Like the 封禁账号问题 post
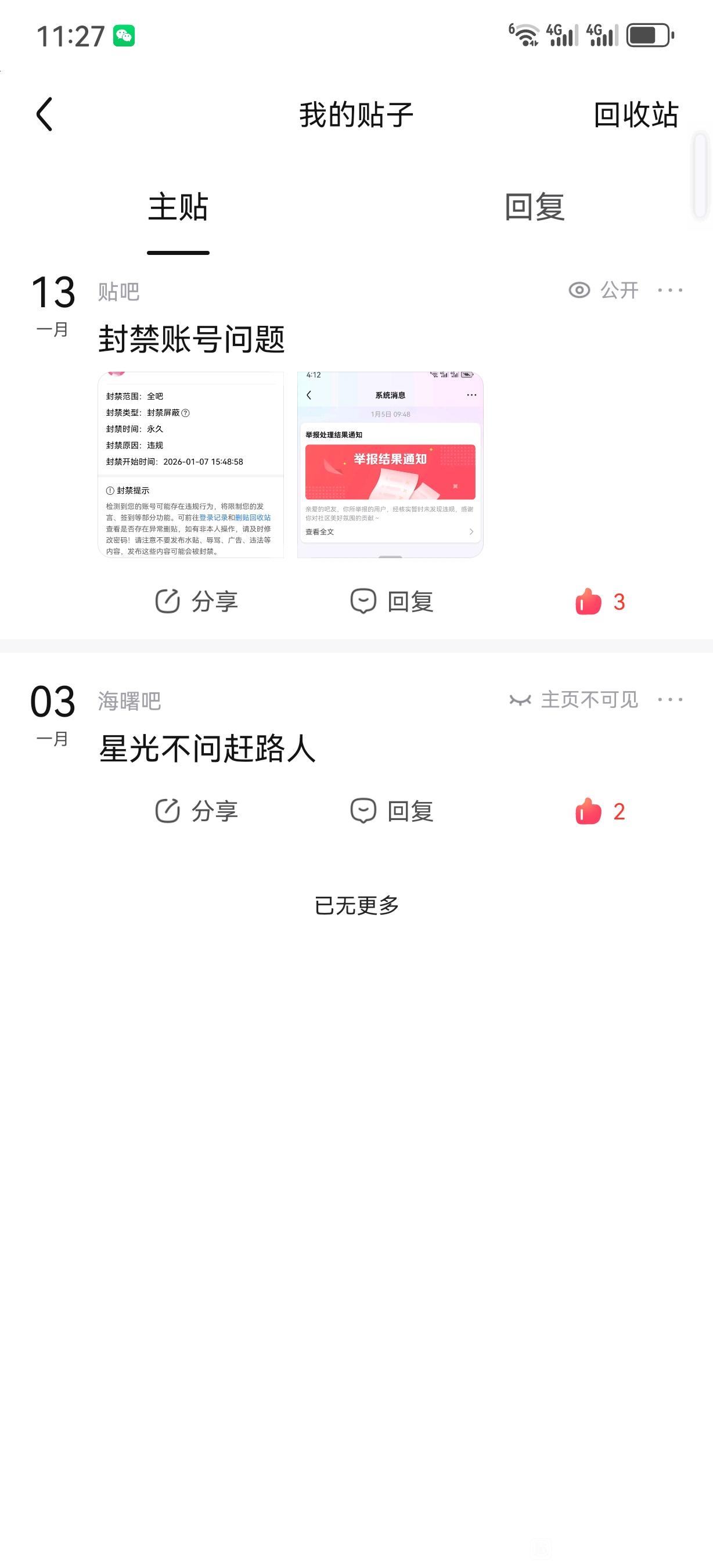713x1568 pixels. [599, 602]
